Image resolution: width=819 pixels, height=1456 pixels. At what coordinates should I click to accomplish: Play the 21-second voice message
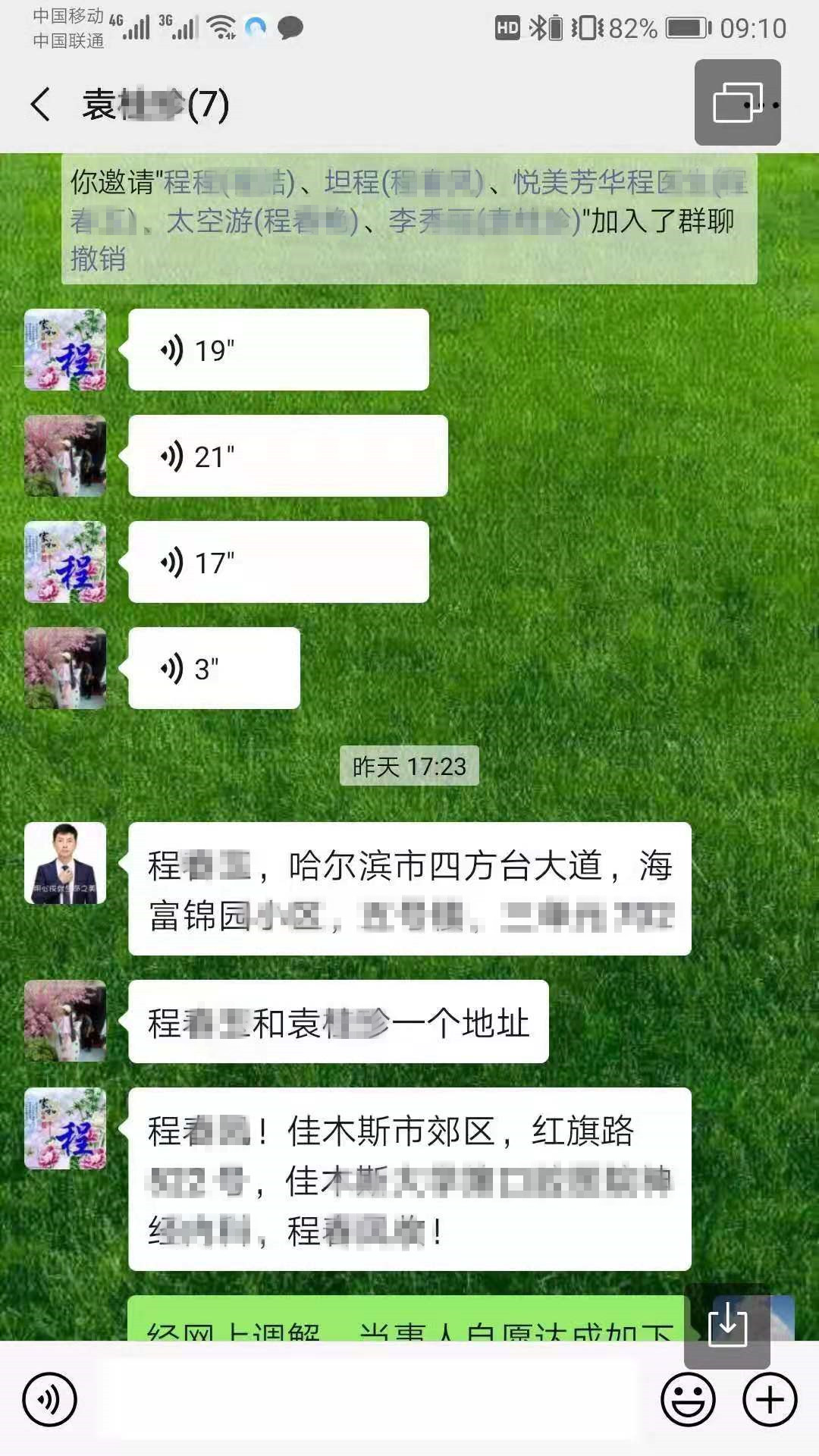287,457
